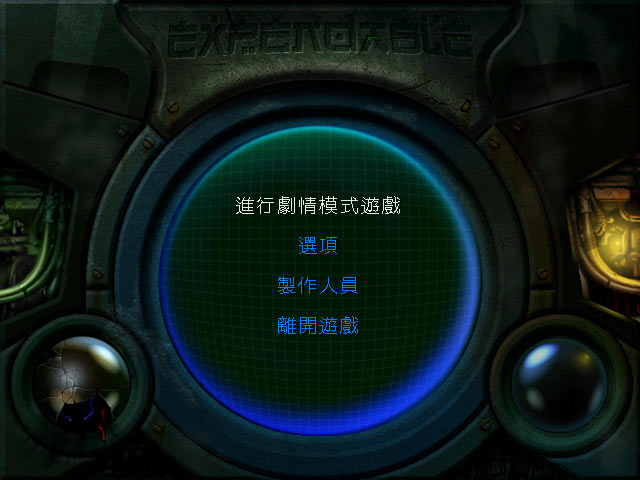
Task: Open the options menu (選項)
Action: click(318, 245)
